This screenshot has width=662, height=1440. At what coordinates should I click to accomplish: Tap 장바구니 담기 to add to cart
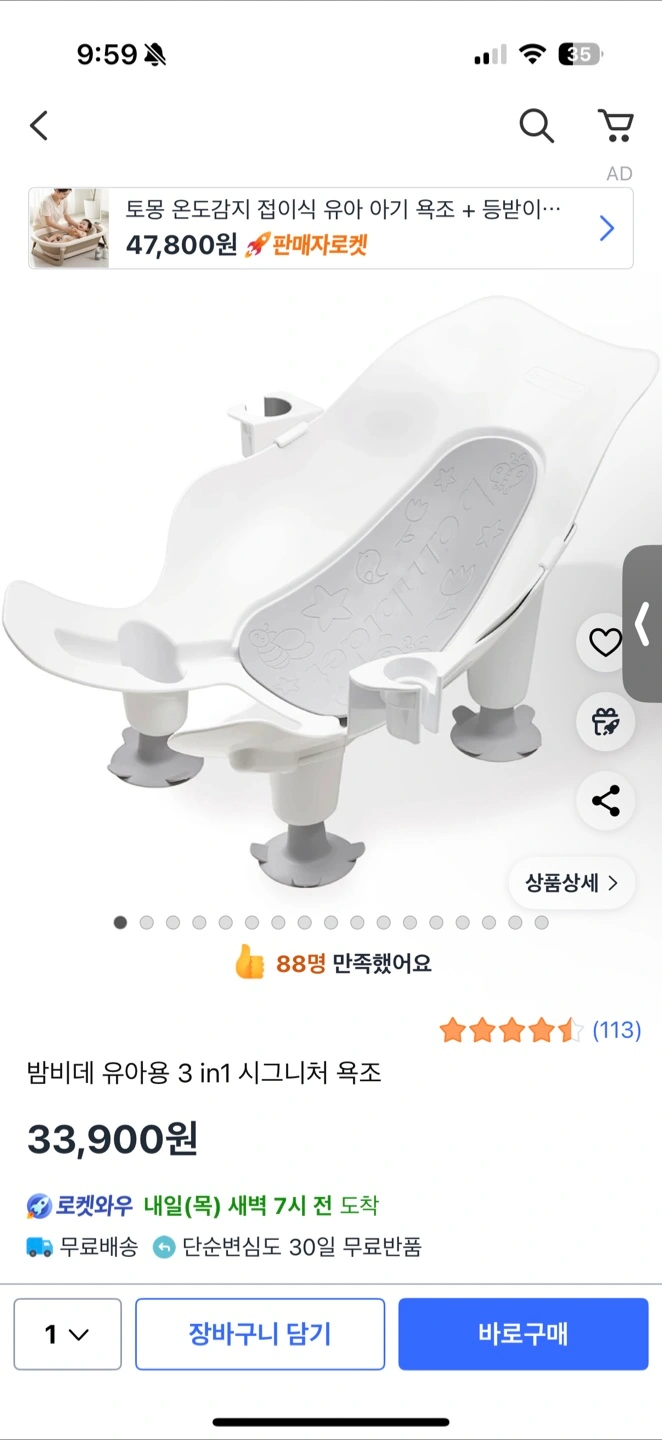(x=260, y=1334)
